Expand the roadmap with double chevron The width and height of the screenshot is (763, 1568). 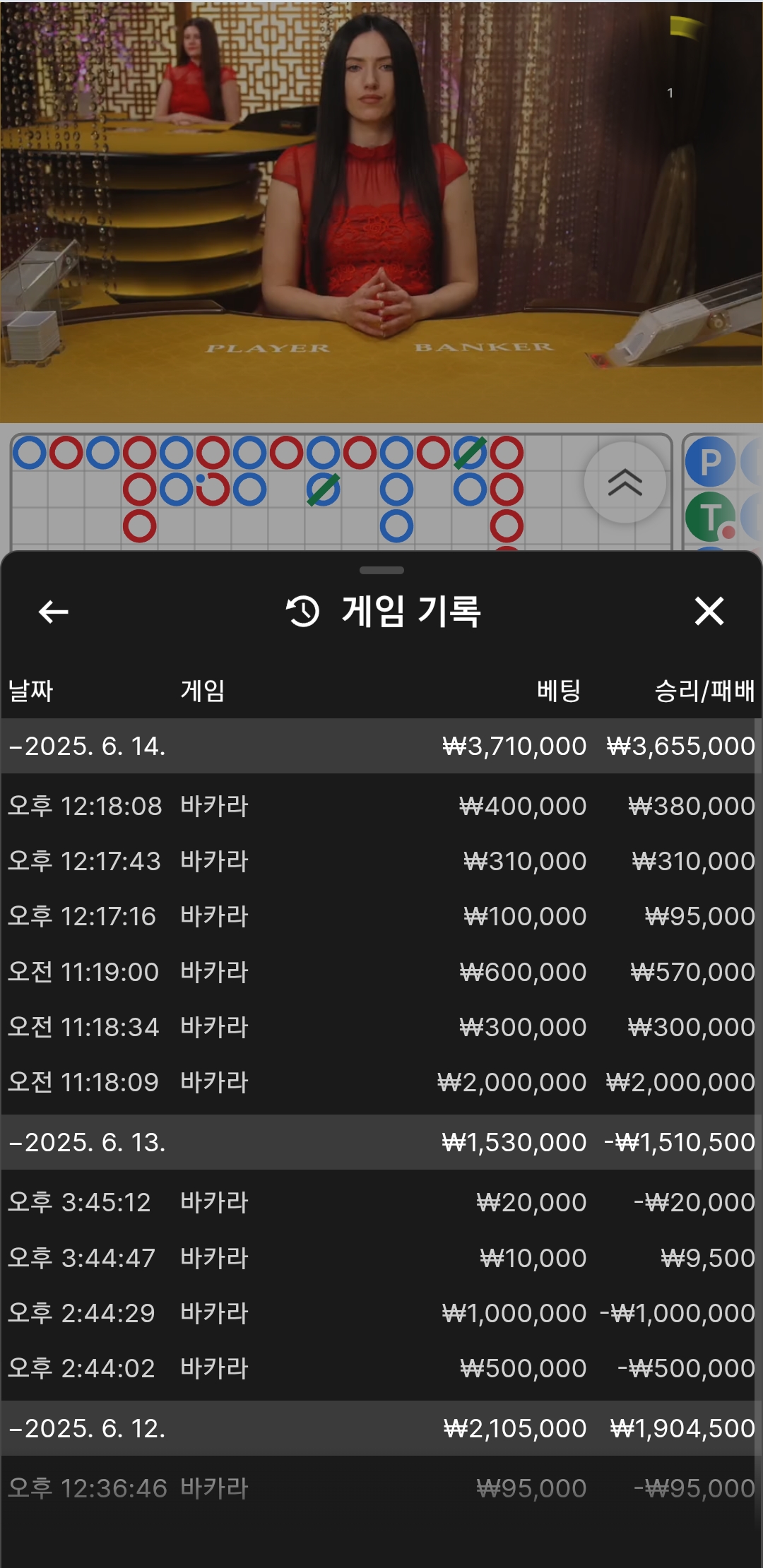(x=625, y=482)
